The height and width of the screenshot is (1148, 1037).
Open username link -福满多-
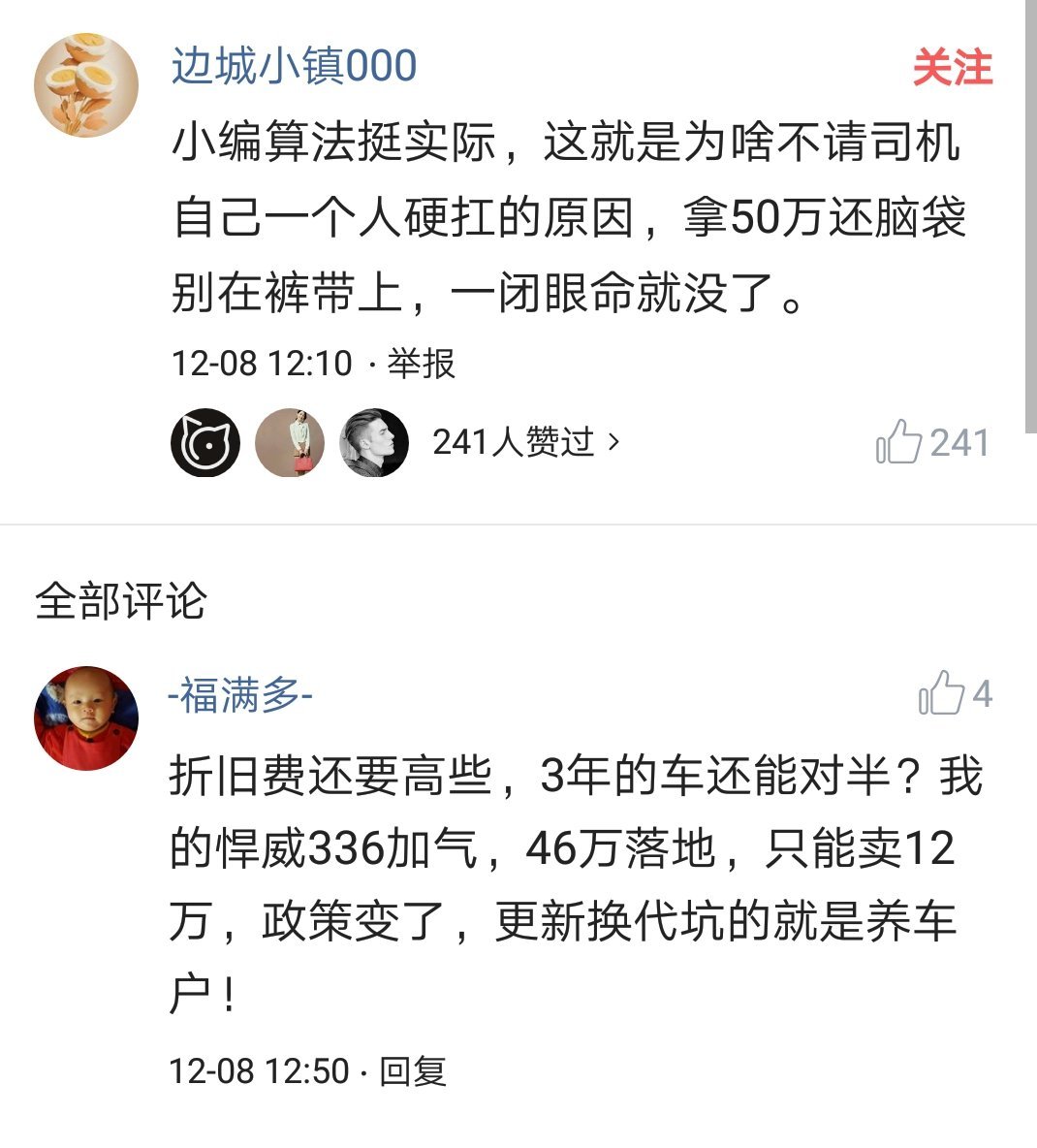(x=239, y=695)
